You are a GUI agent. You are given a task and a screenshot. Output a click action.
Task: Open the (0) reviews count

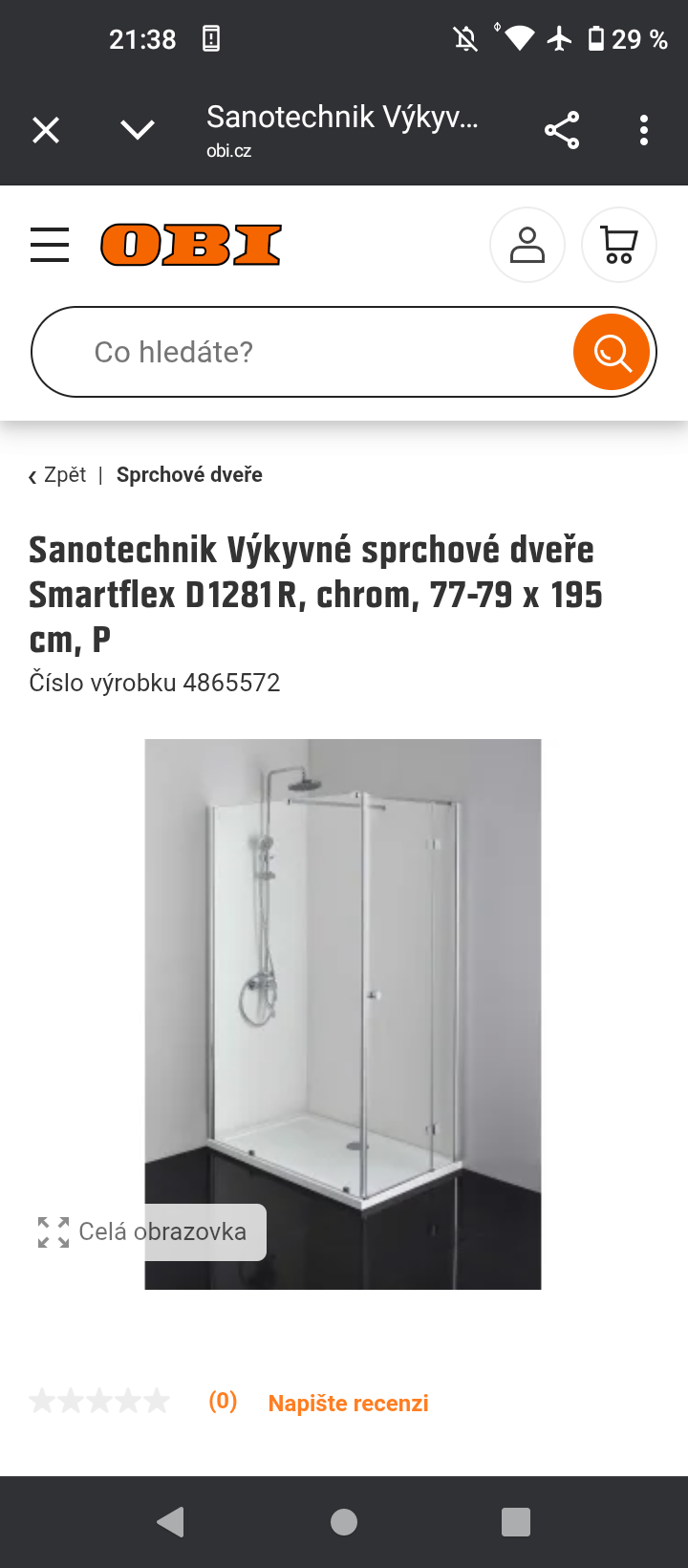click(x=223, y=1402)
